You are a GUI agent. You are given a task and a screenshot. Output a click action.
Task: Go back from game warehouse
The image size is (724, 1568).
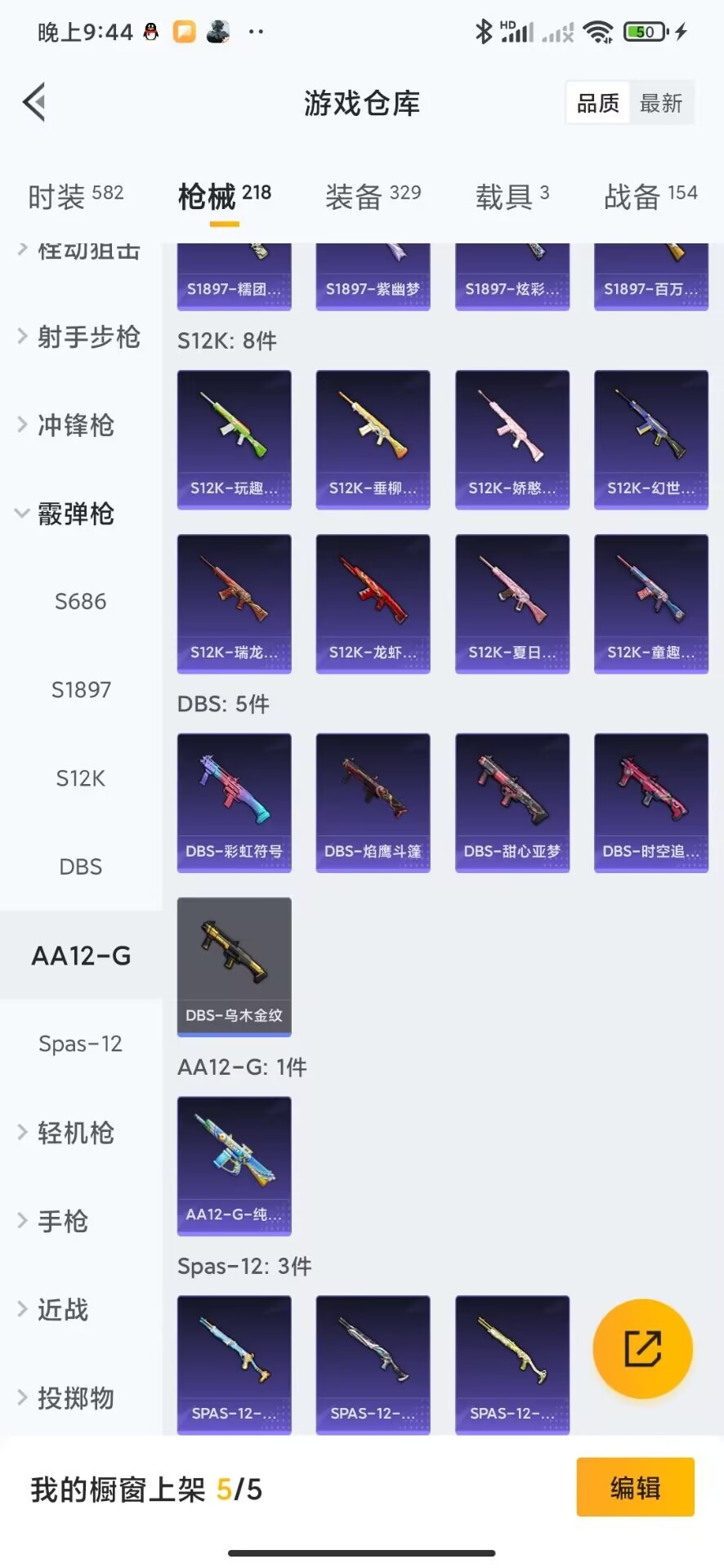point(34,103)
